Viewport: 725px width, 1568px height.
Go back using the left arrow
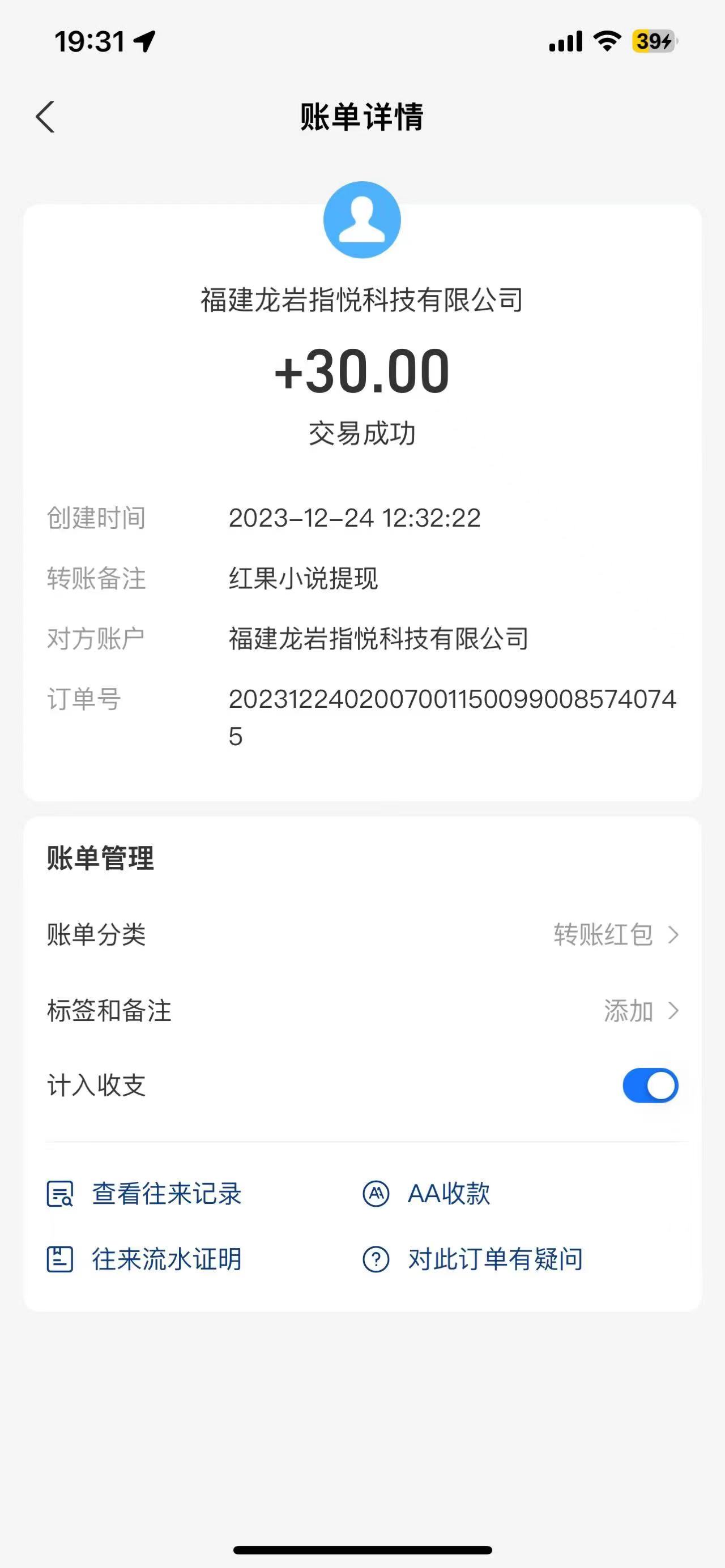(45, 117)
